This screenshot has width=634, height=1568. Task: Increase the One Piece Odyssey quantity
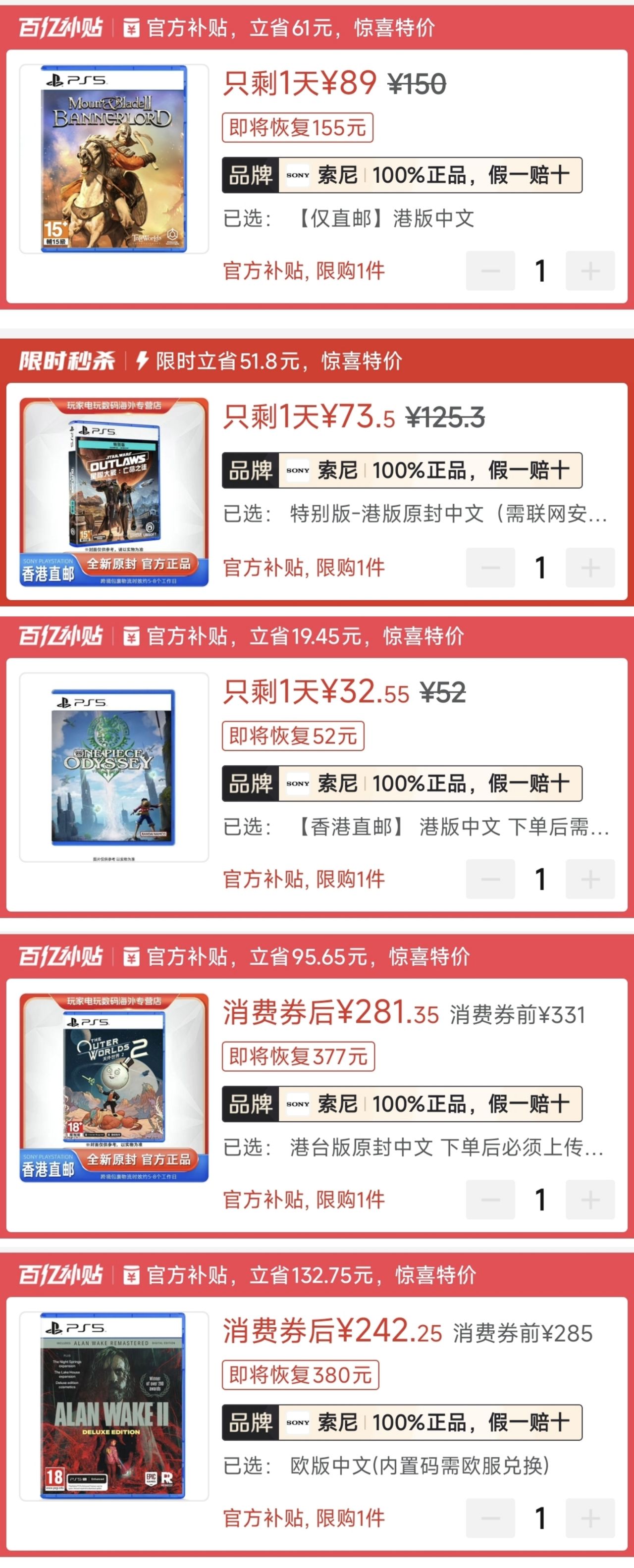(589, 879)
